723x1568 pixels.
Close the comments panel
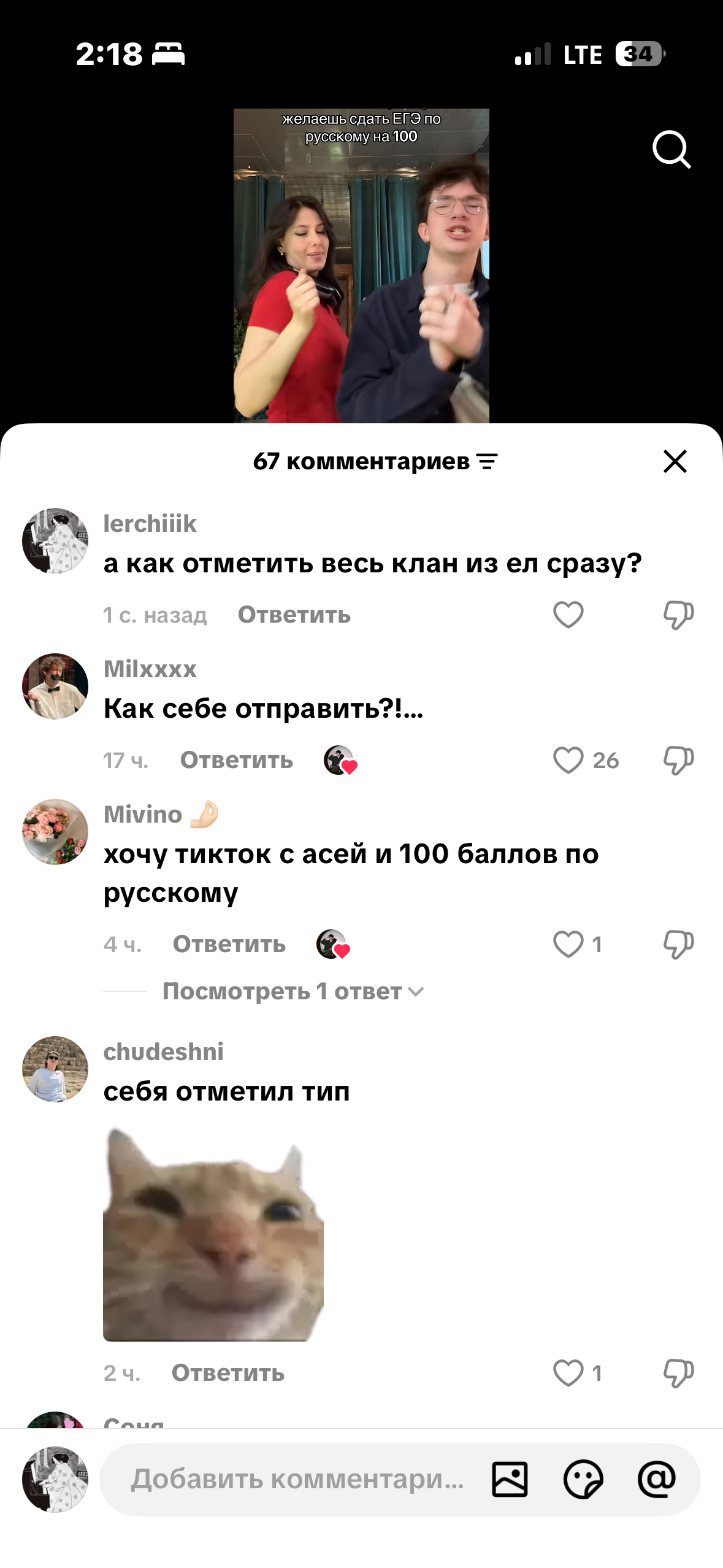pos(675,461)
